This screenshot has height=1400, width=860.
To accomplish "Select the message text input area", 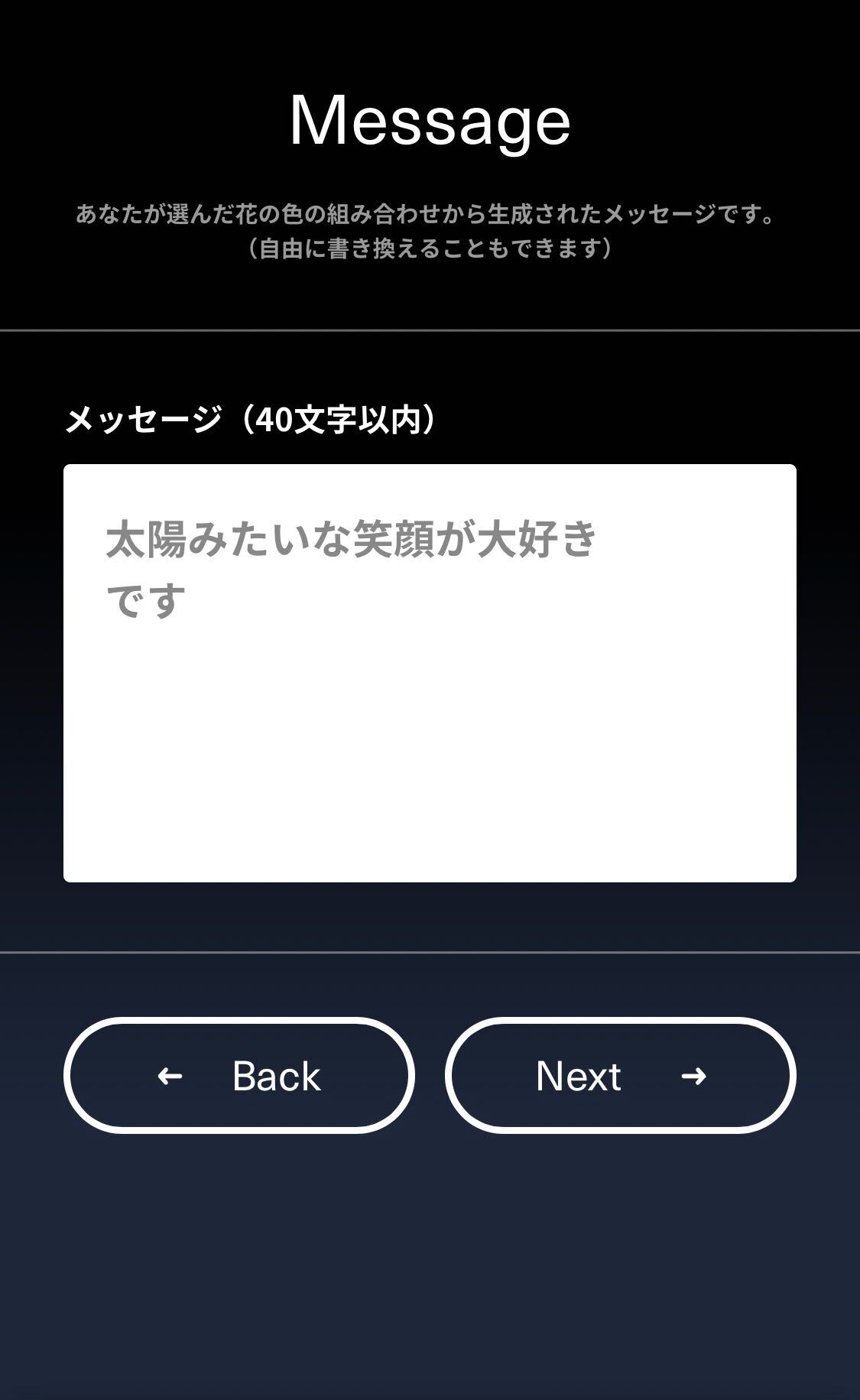I will tap(430, 673).
